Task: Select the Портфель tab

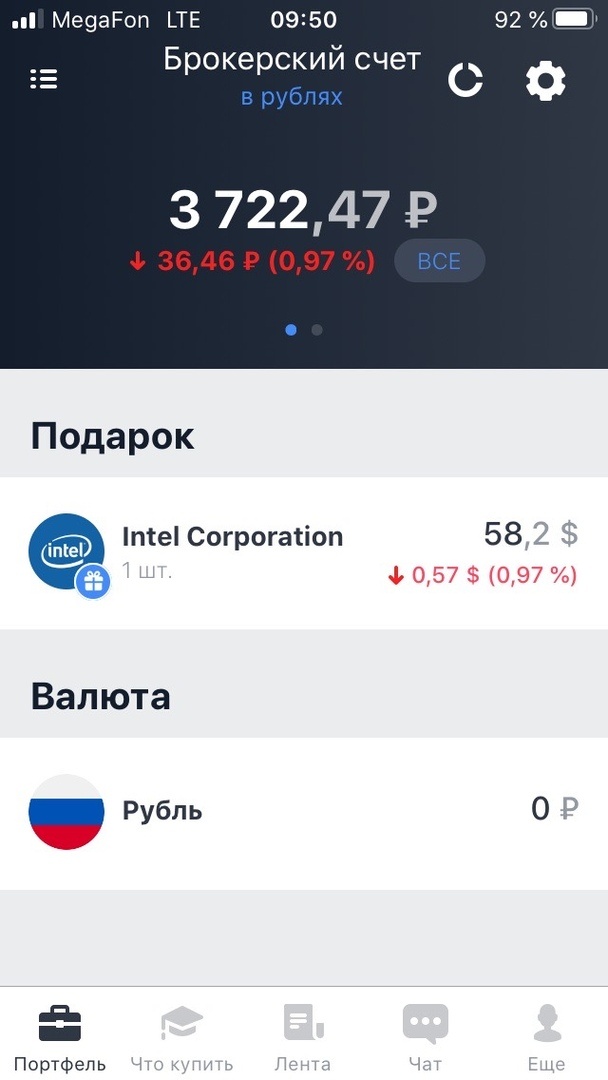Action: click(60, 1038)
